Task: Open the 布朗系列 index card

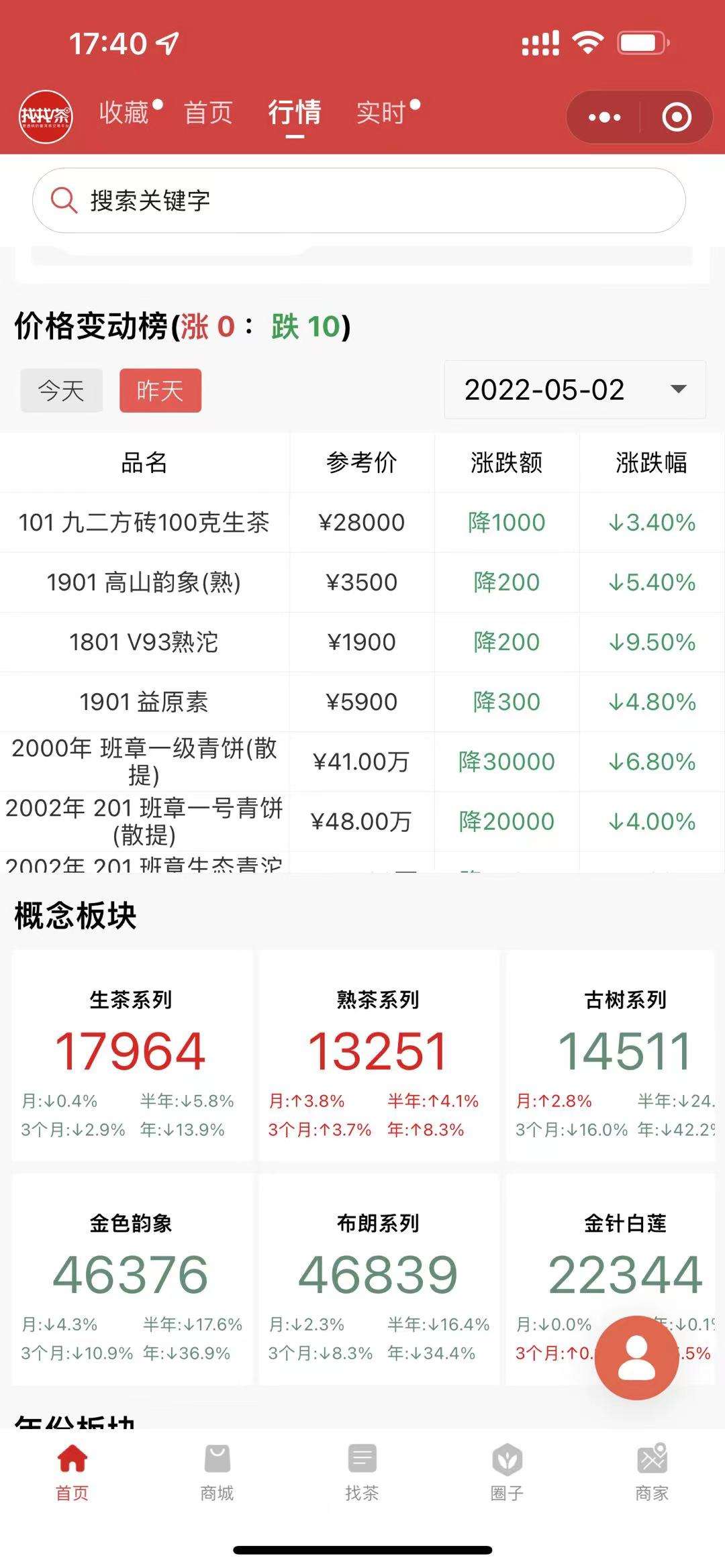Action: coord(379,1279)
